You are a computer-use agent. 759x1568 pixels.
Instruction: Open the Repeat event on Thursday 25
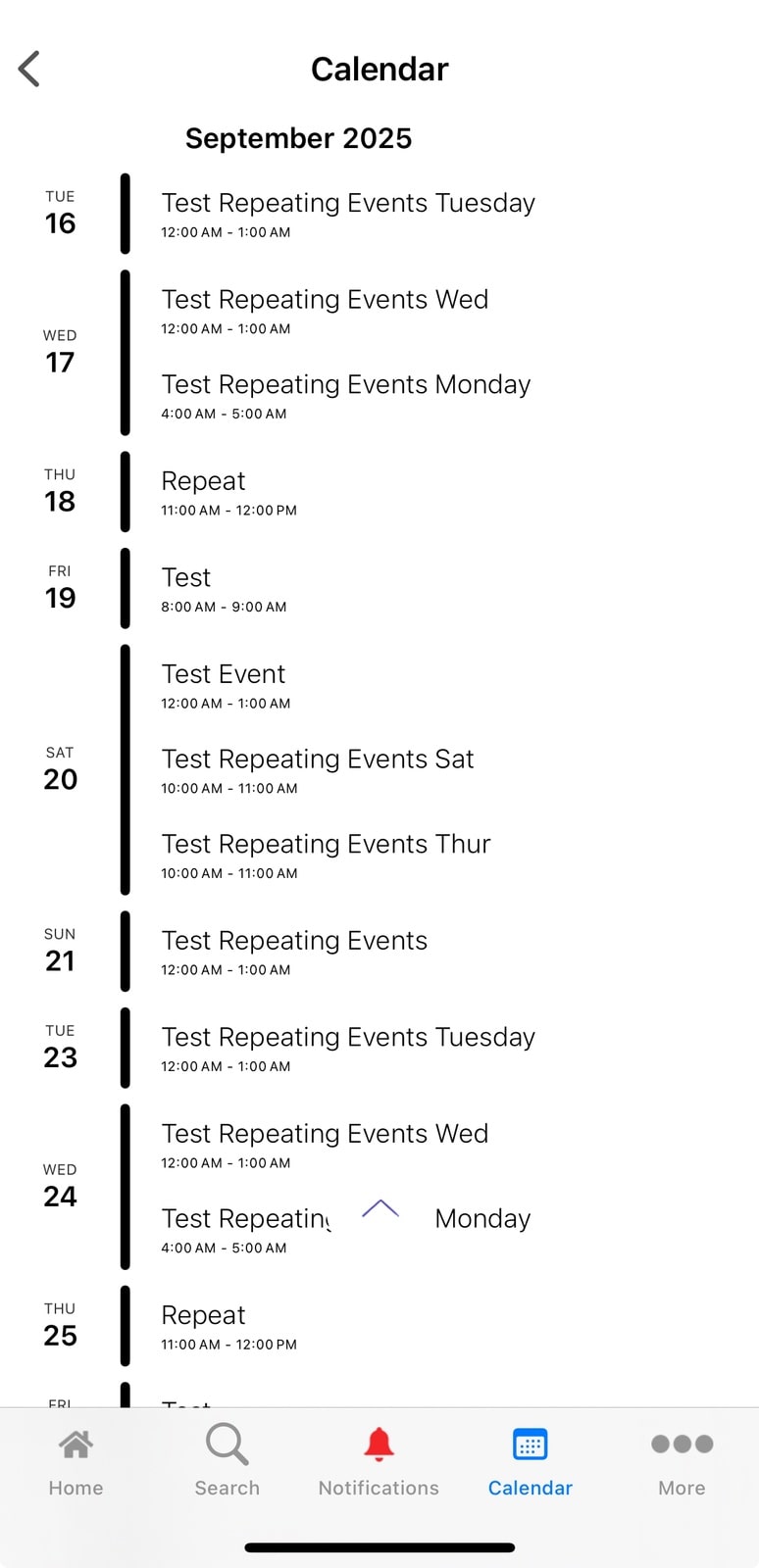[228, 1326]
